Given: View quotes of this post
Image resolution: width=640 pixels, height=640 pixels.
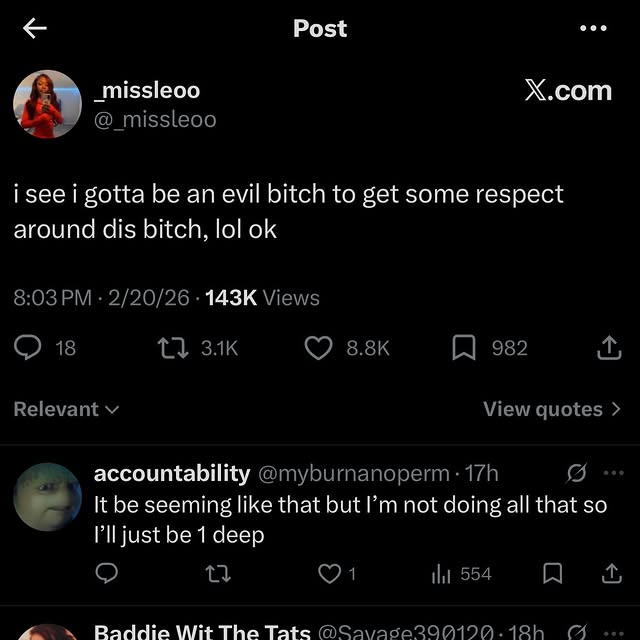Looking at the screenshot, I should click(552, 409).
